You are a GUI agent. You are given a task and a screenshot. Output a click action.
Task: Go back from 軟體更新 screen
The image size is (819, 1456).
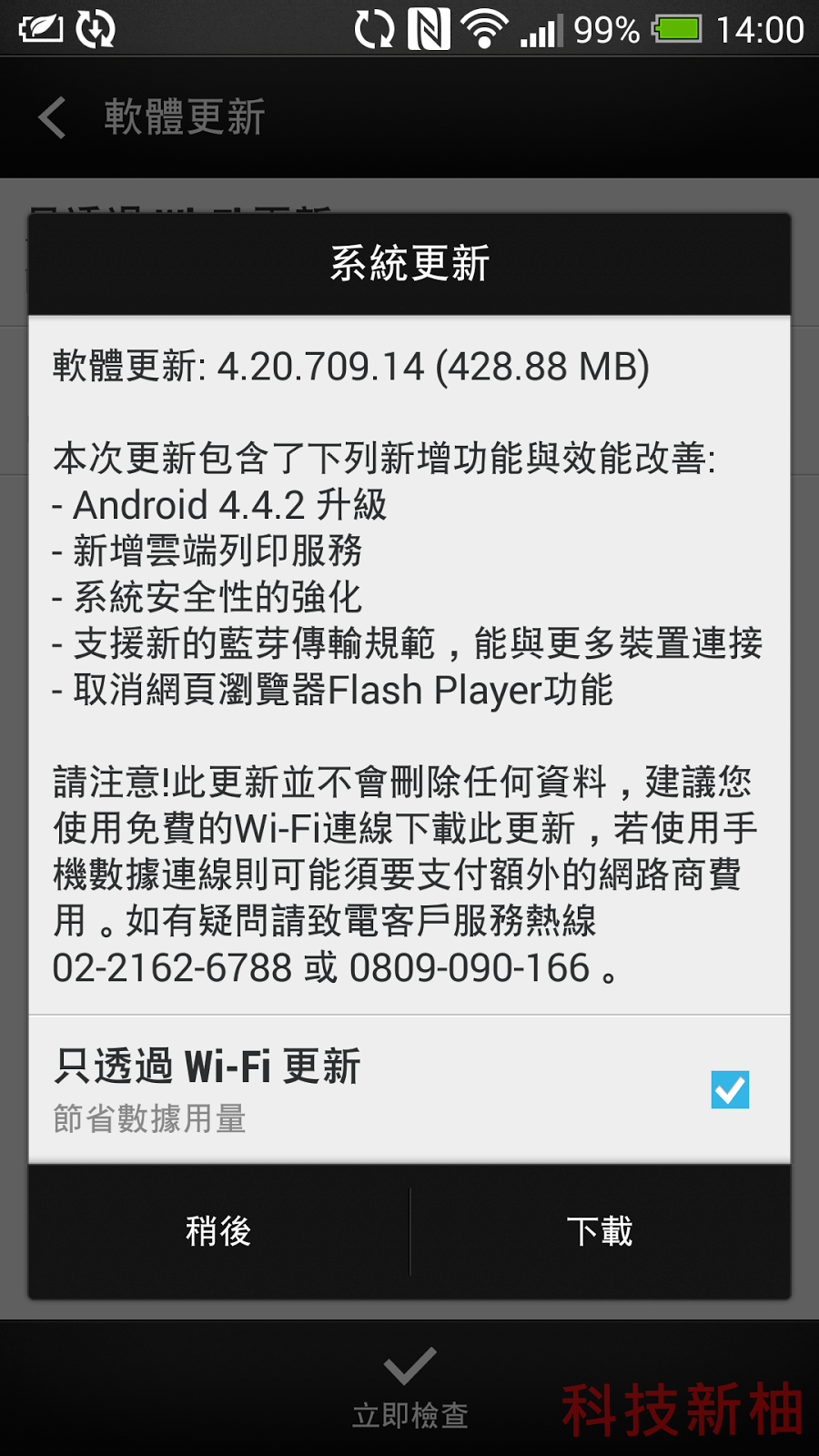[53, 117]
